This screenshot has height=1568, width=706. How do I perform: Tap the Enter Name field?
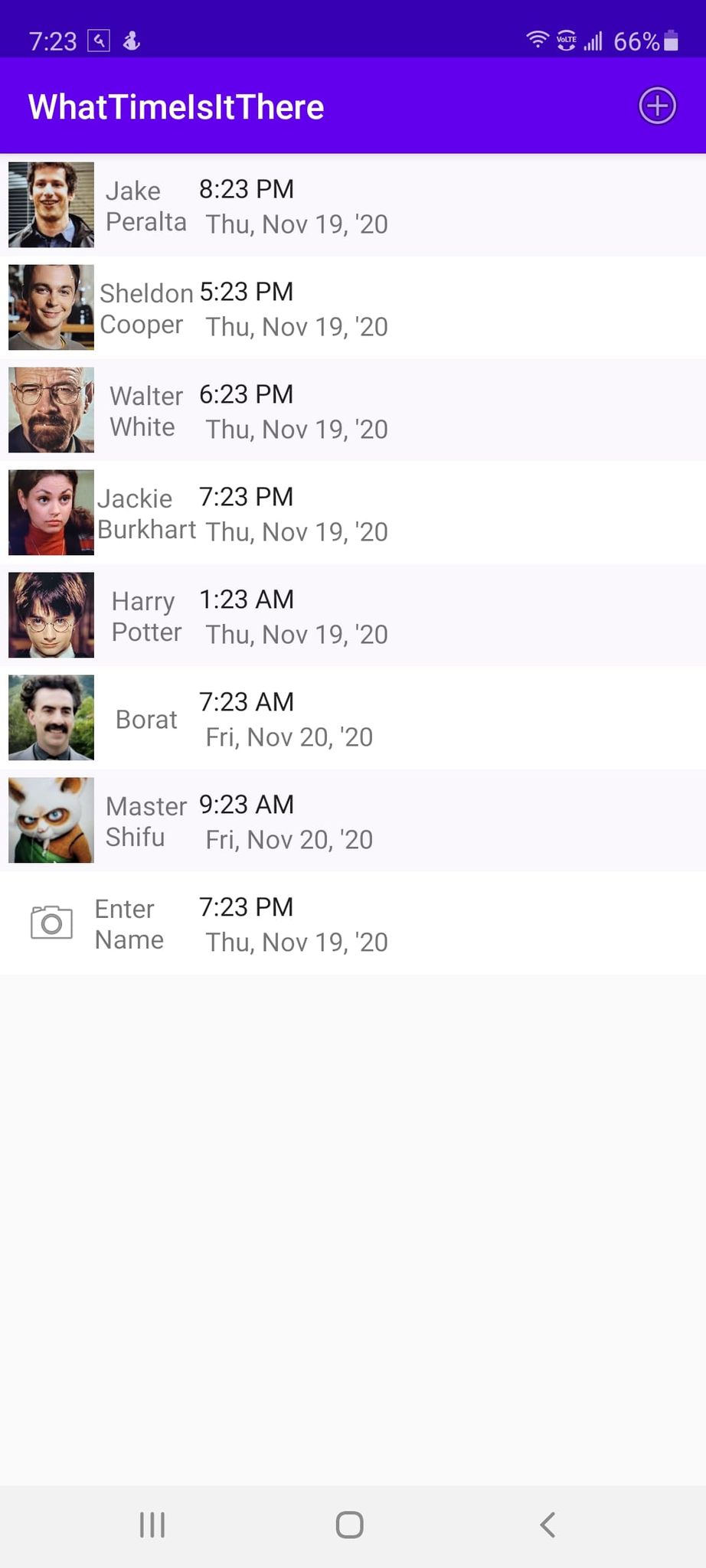[129, 924]
